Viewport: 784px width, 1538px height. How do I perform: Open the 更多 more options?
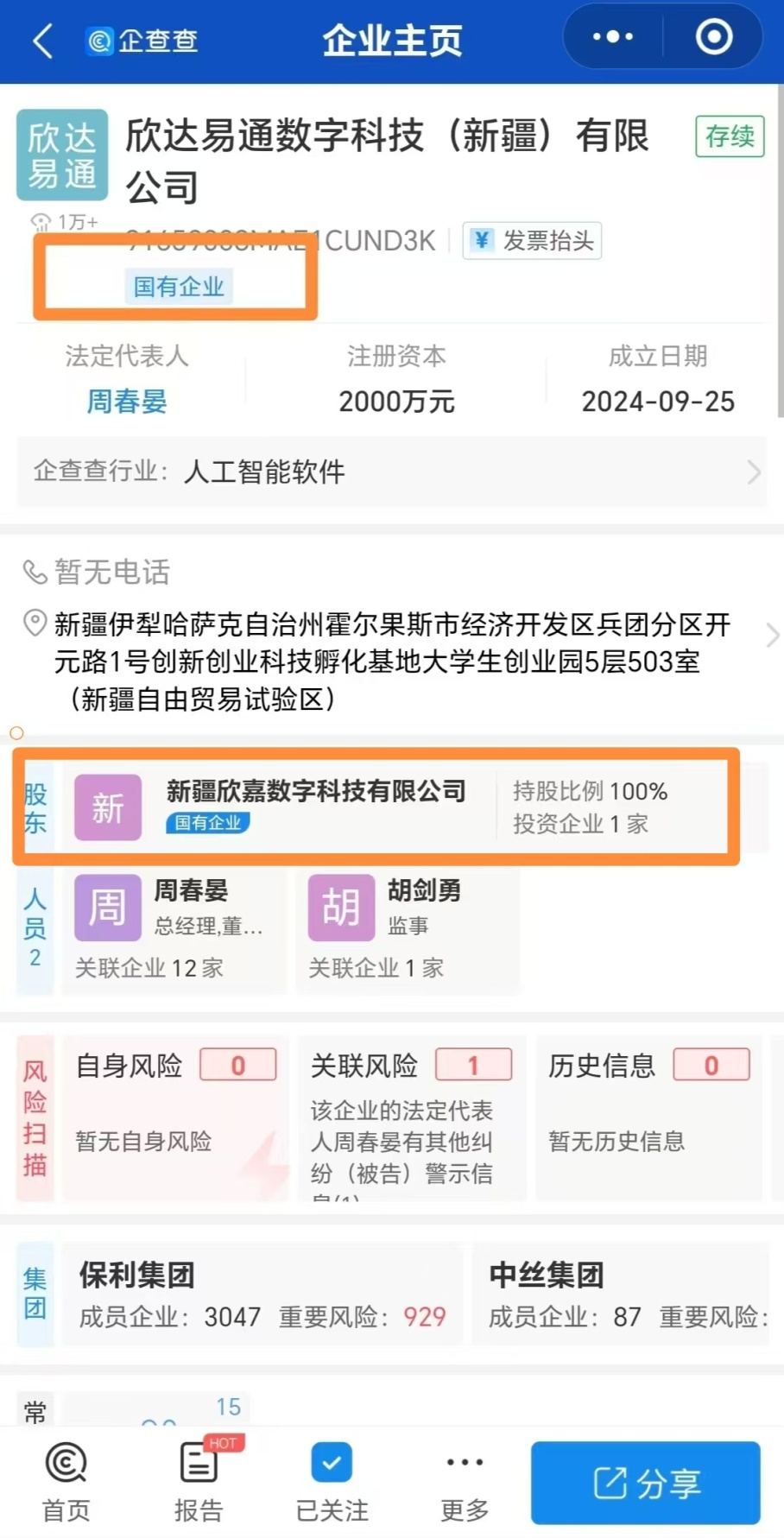pyautogui.click(x=465, y=1481)
